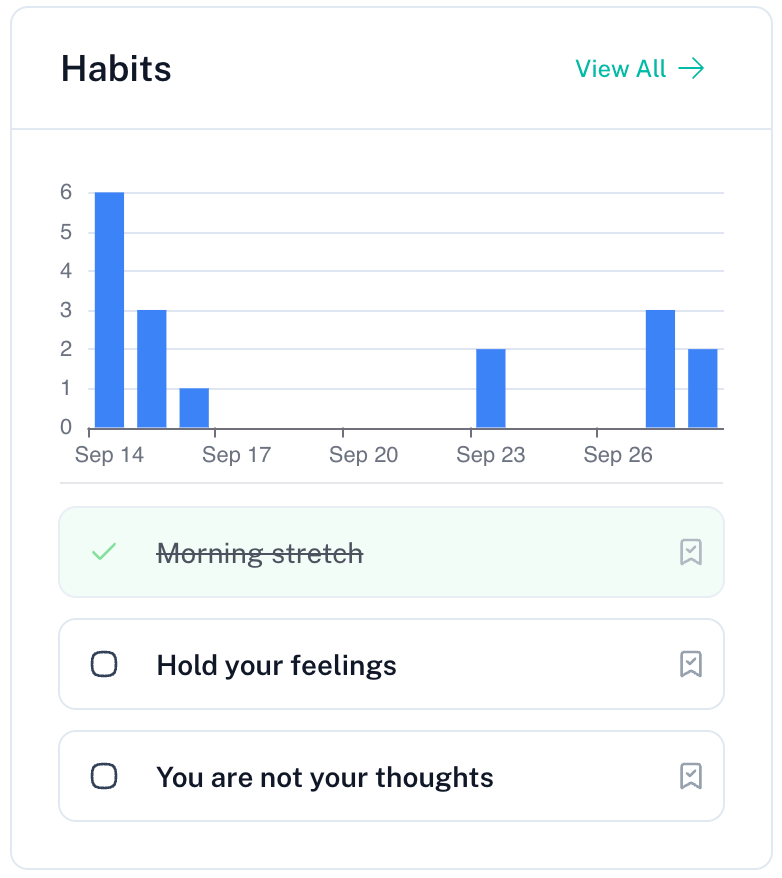Select the Sep 20 date label

click(x=363, y=454)
